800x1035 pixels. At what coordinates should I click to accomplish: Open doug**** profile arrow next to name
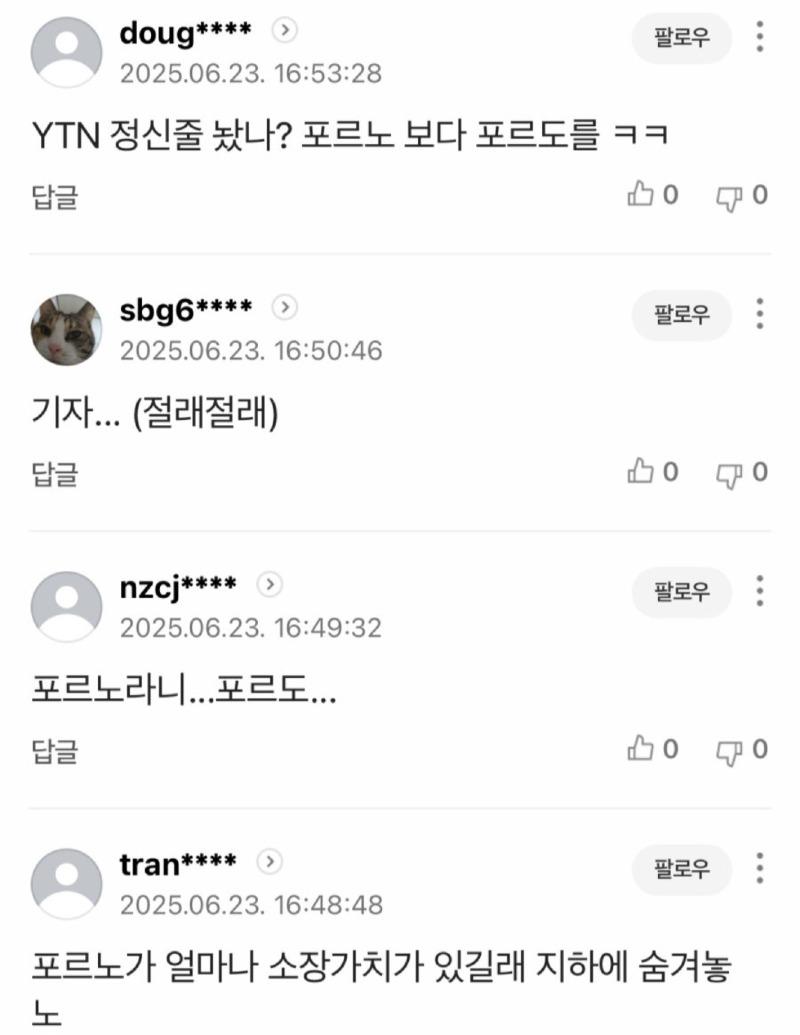pos(286,31)
